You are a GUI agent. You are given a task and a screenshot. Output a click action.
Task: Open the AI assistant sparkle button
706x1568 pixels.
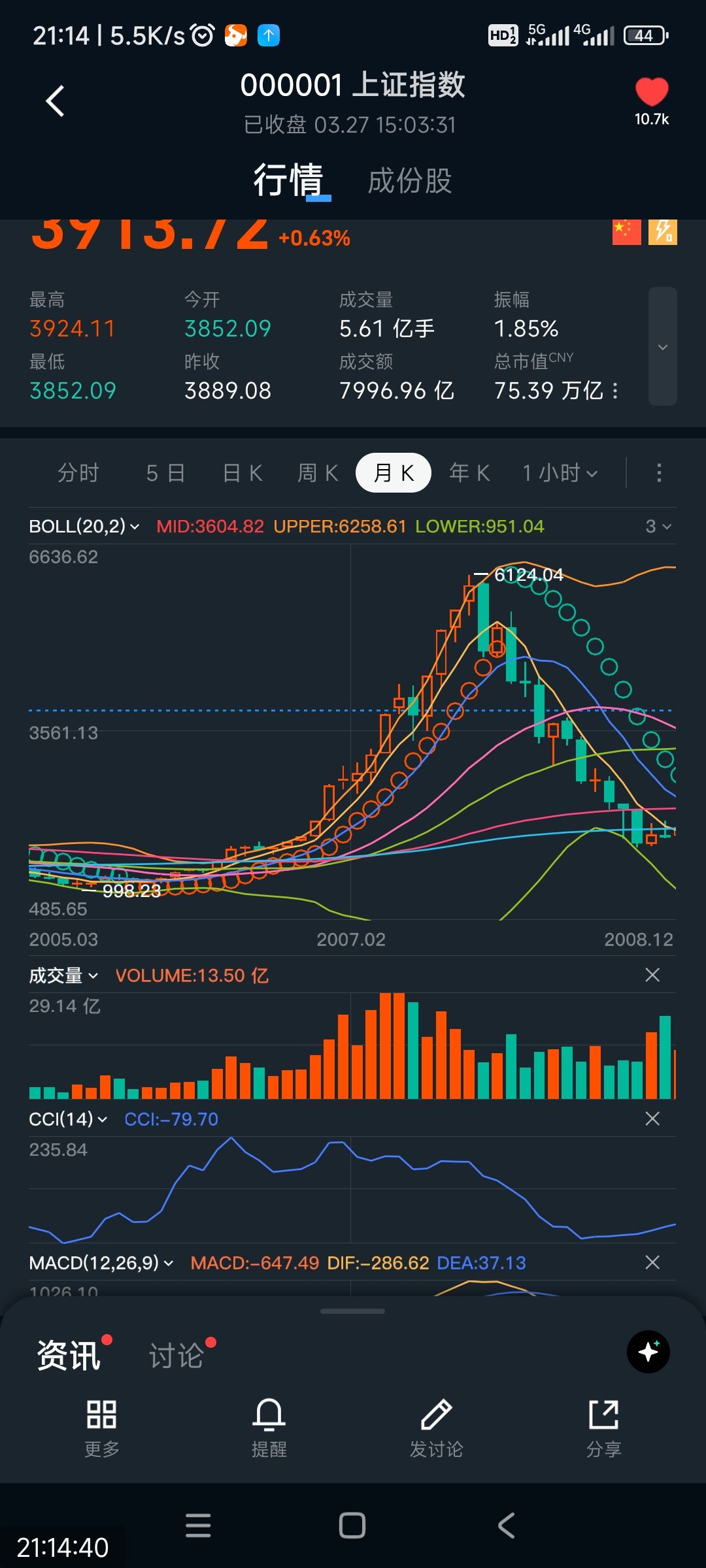coord(648,1351)
